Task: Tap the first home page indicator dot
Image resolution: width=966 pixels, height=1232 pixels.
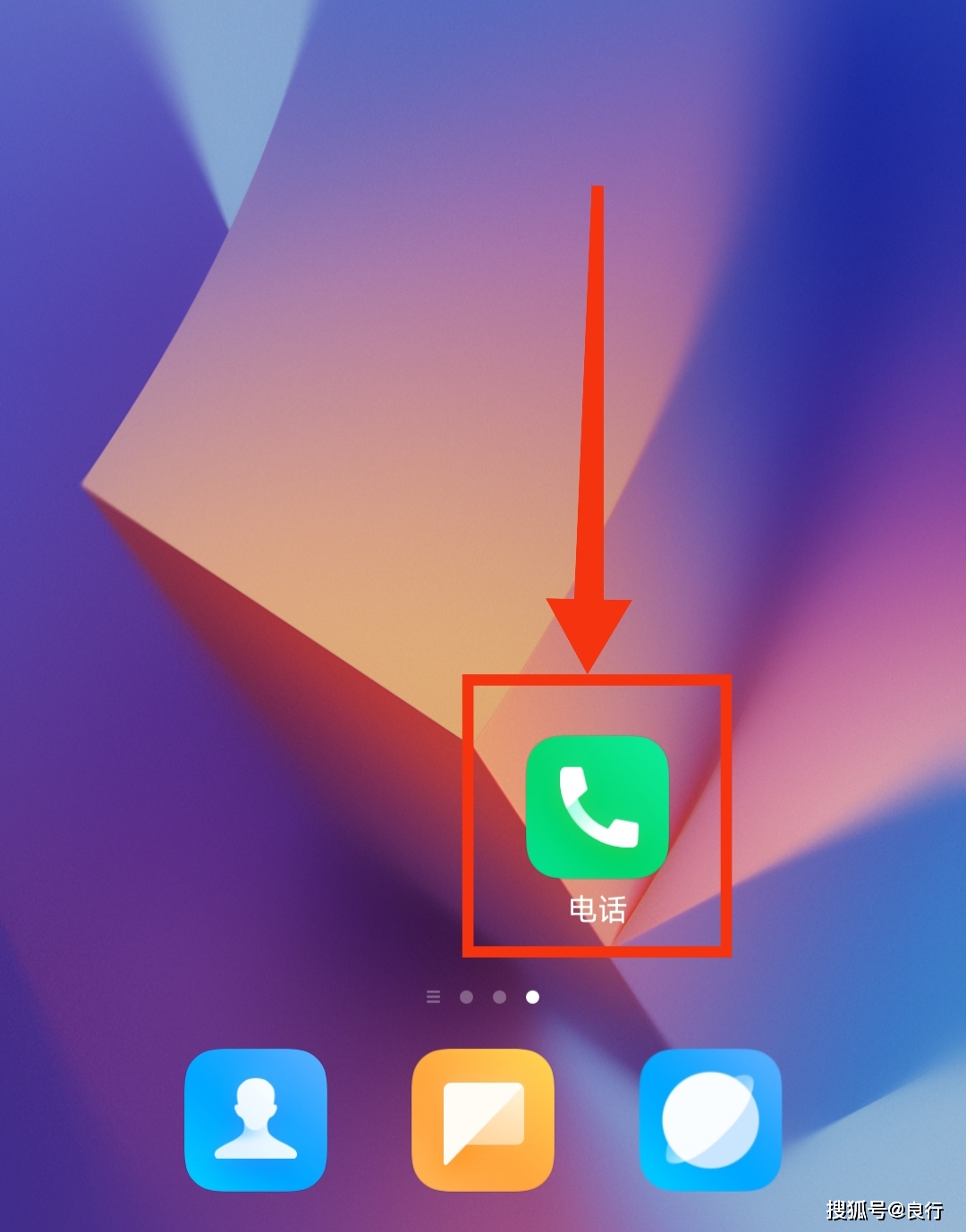Action: coord(466,997)
